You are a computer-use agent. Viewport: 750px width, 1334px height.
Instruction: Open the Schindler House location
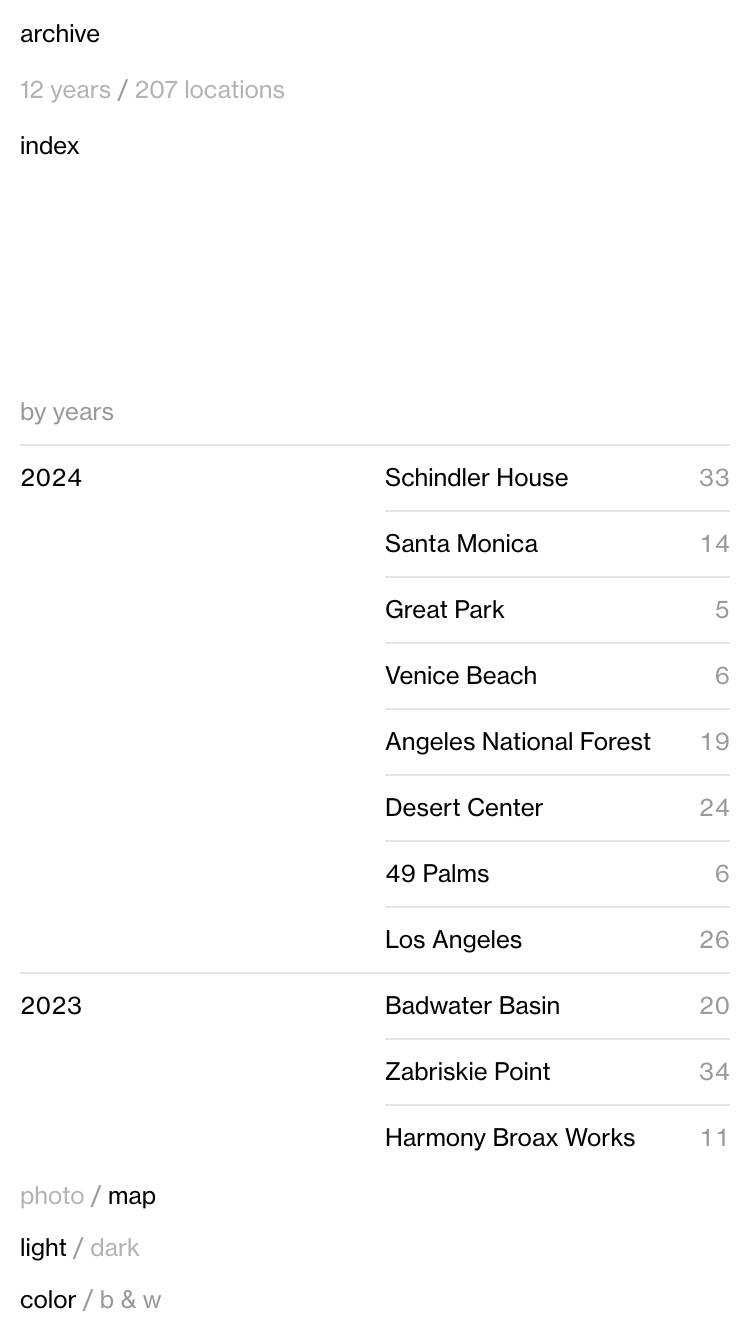pos(557,478)
